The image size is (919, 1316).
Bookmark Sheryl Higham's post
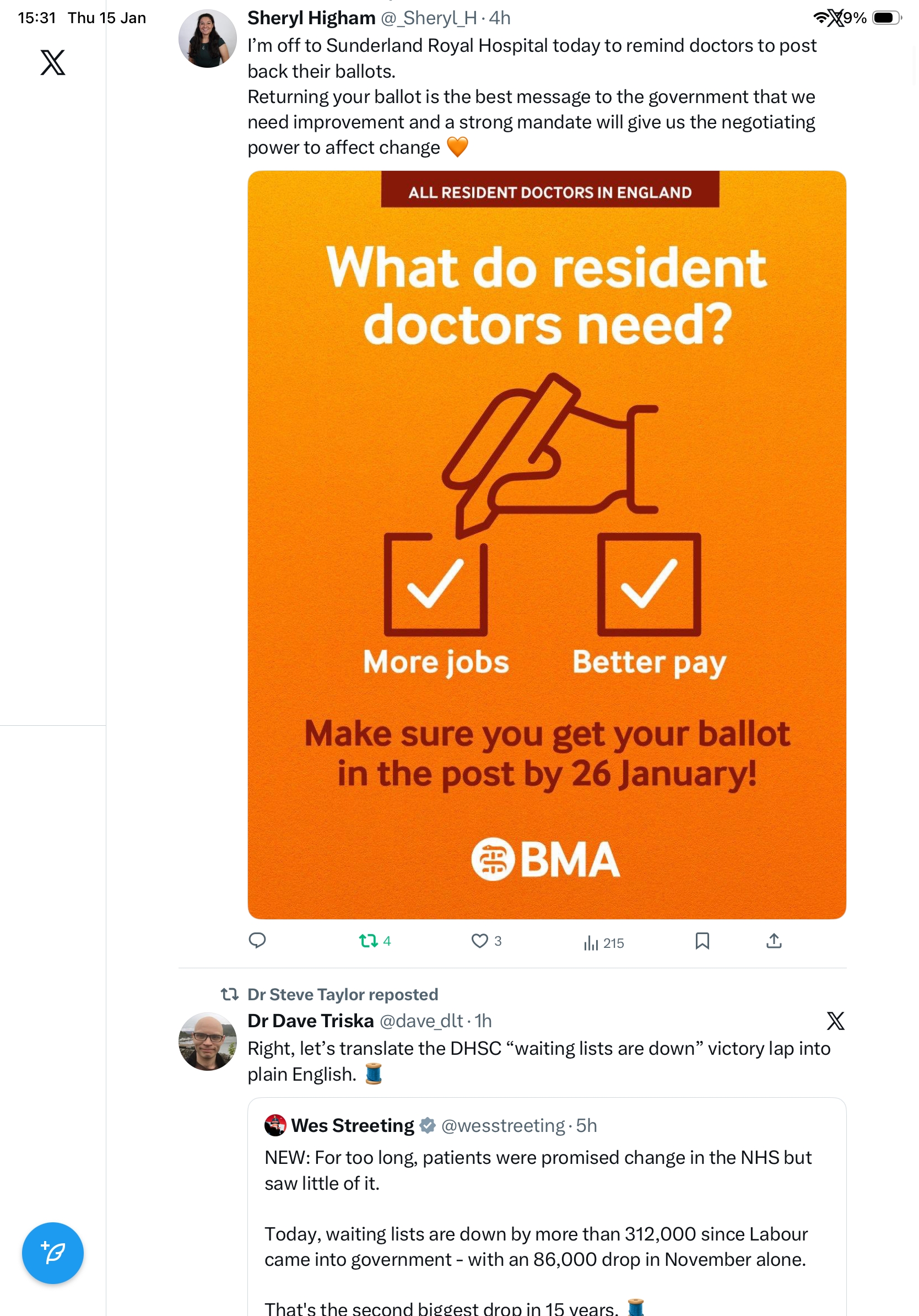pos(702,941)
